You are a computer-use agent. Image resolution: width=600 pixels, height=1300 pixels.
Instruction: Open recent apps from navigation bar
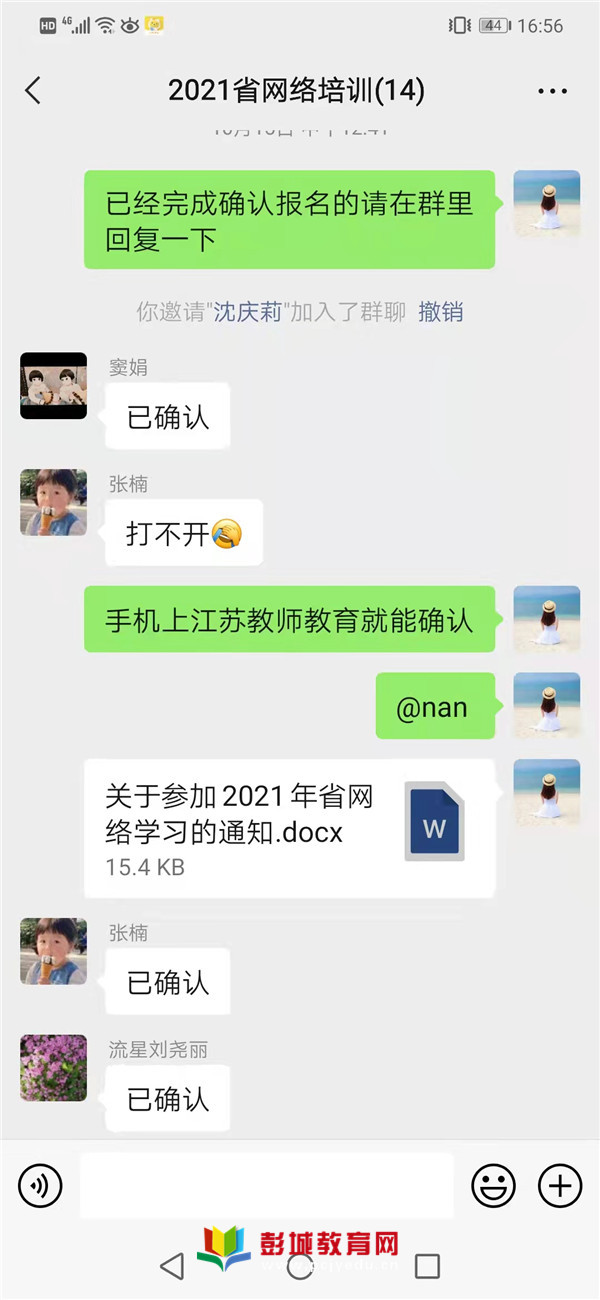click(x=427, y=1267)
